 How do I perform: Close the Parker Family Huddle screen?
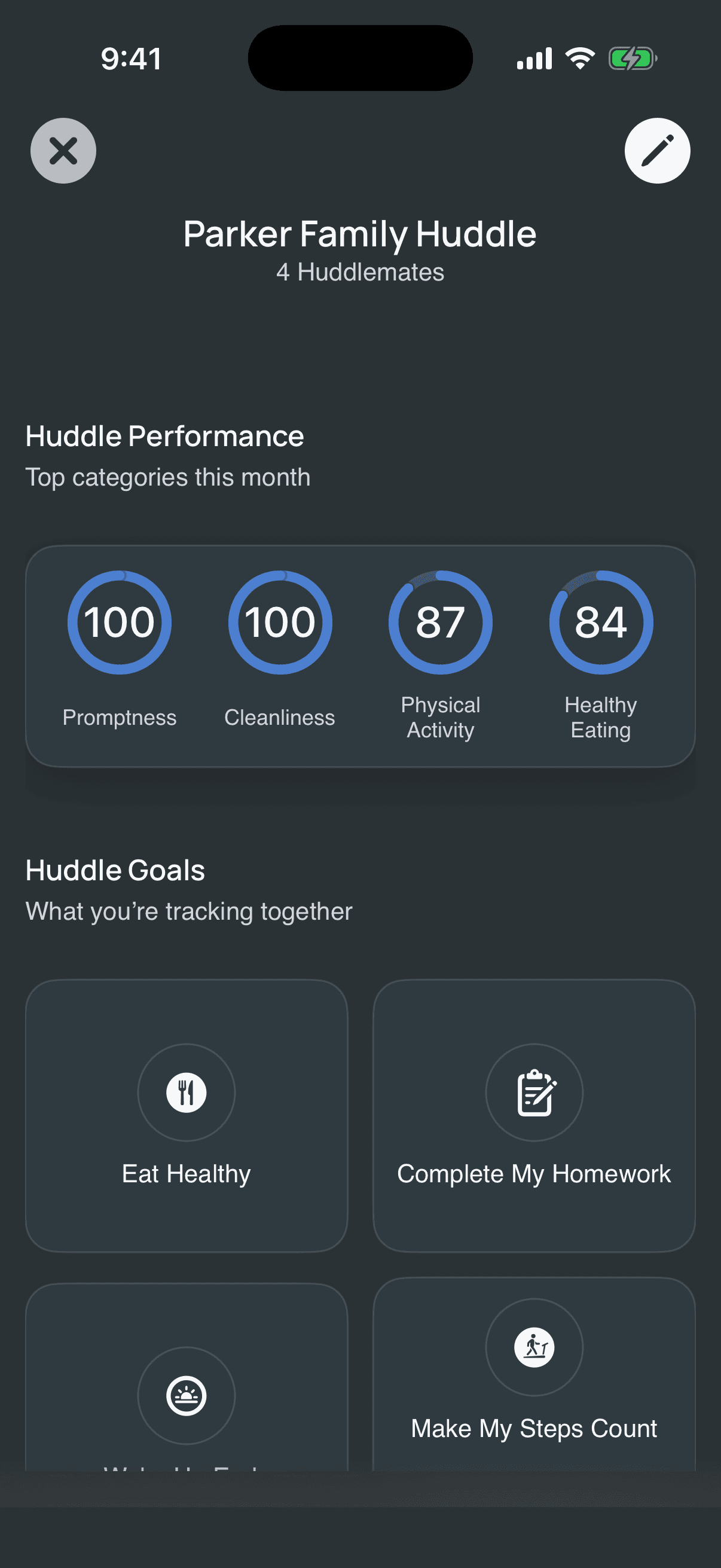coord(63,150)
